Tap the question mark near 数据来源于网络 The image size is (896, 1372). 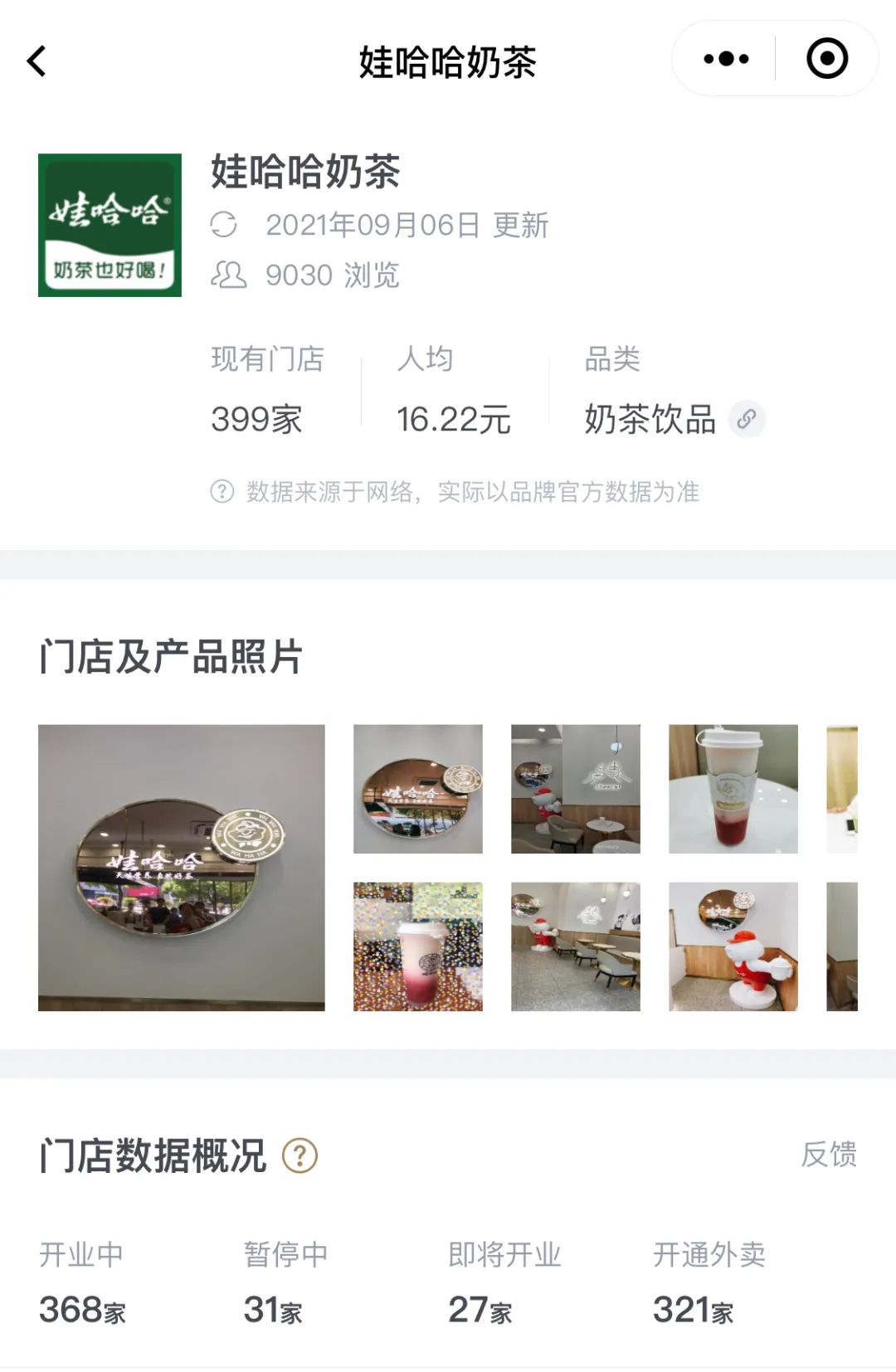[x=221, y=492]
